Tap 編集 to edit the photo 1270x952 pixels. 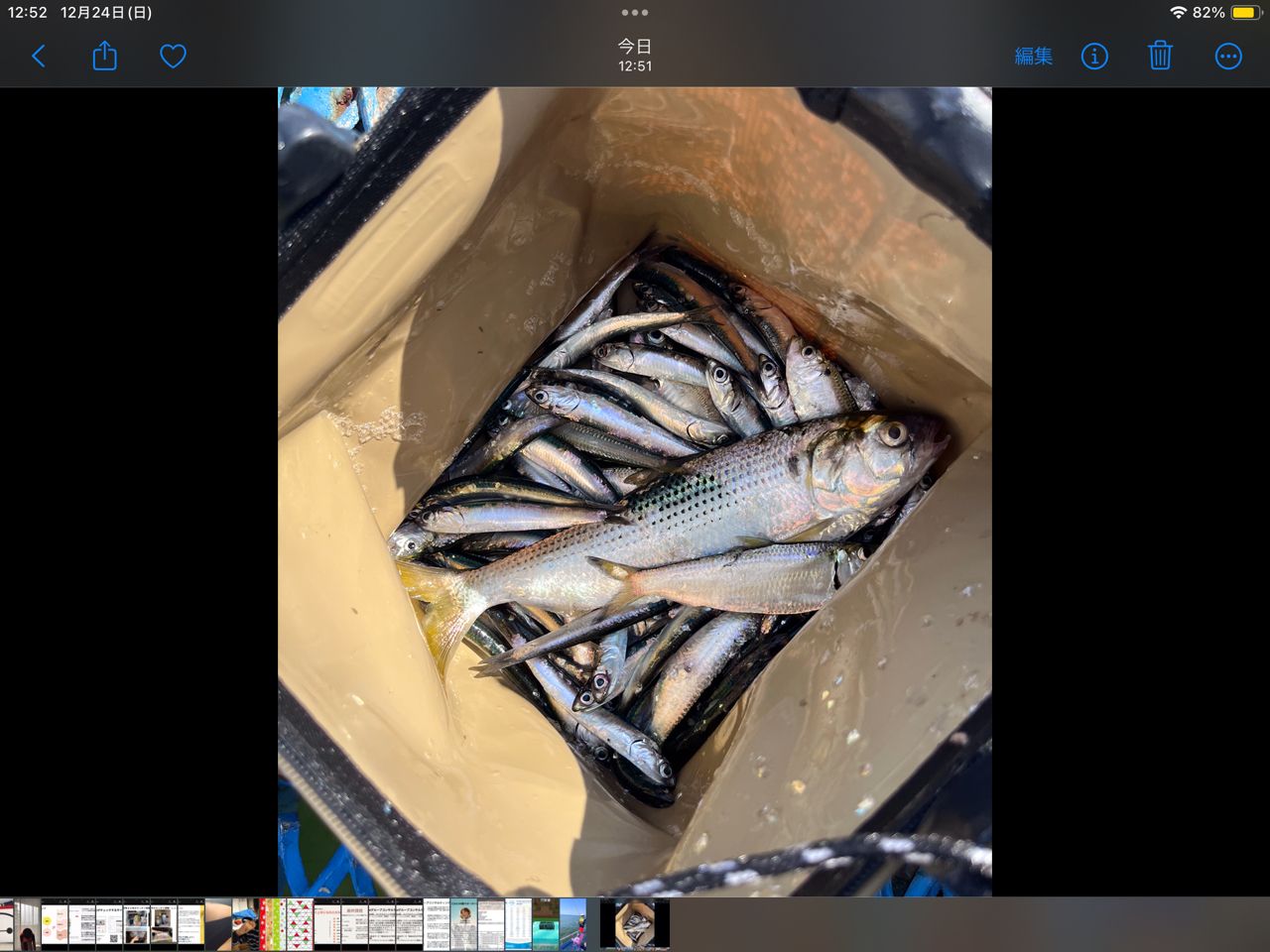point(1033,57)
